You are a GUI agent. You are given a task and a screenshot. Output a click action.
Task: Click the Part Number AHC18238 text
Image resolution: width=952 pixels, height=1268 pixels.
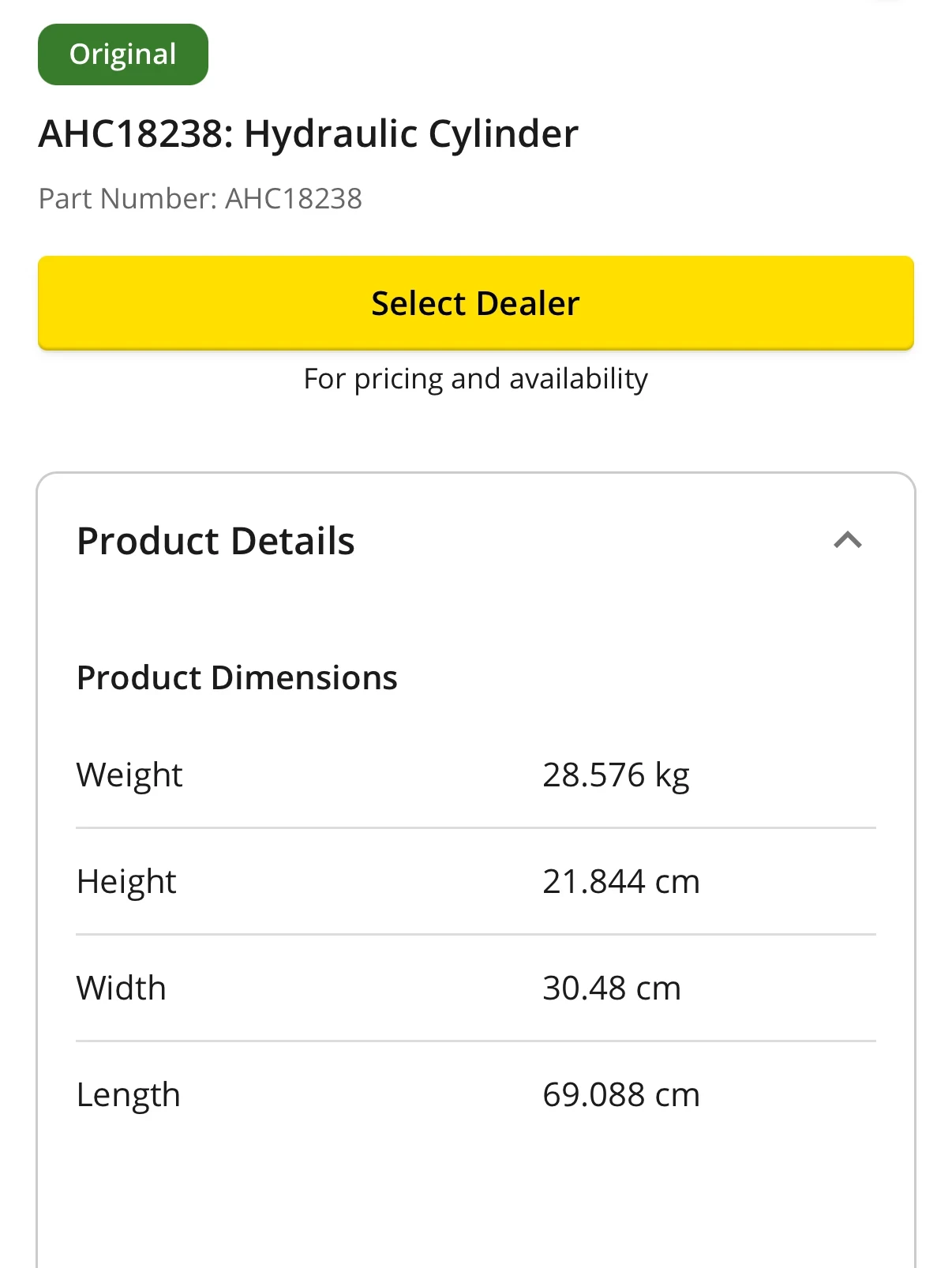tap(201, 199)
